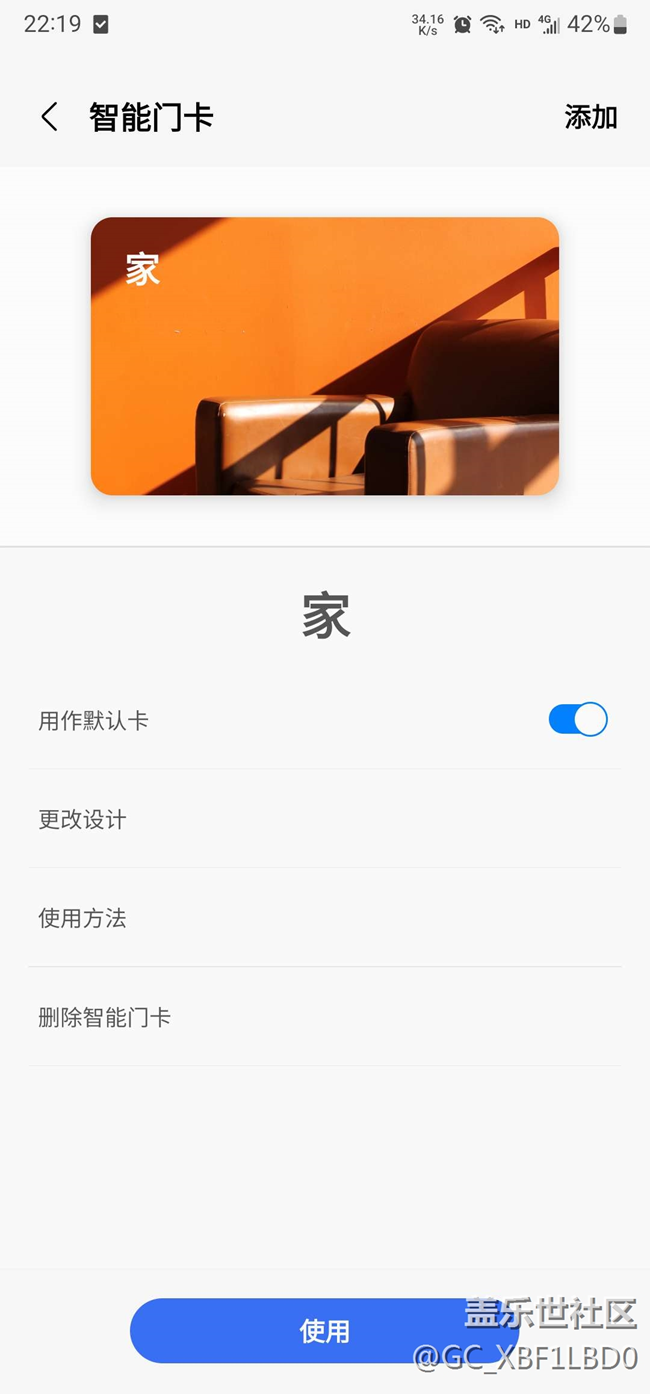The height and width of the screenshot is (1394, 650).
Task: Tap 添加 to add a card
Action: pyautogui.click(x=591, y=117)
